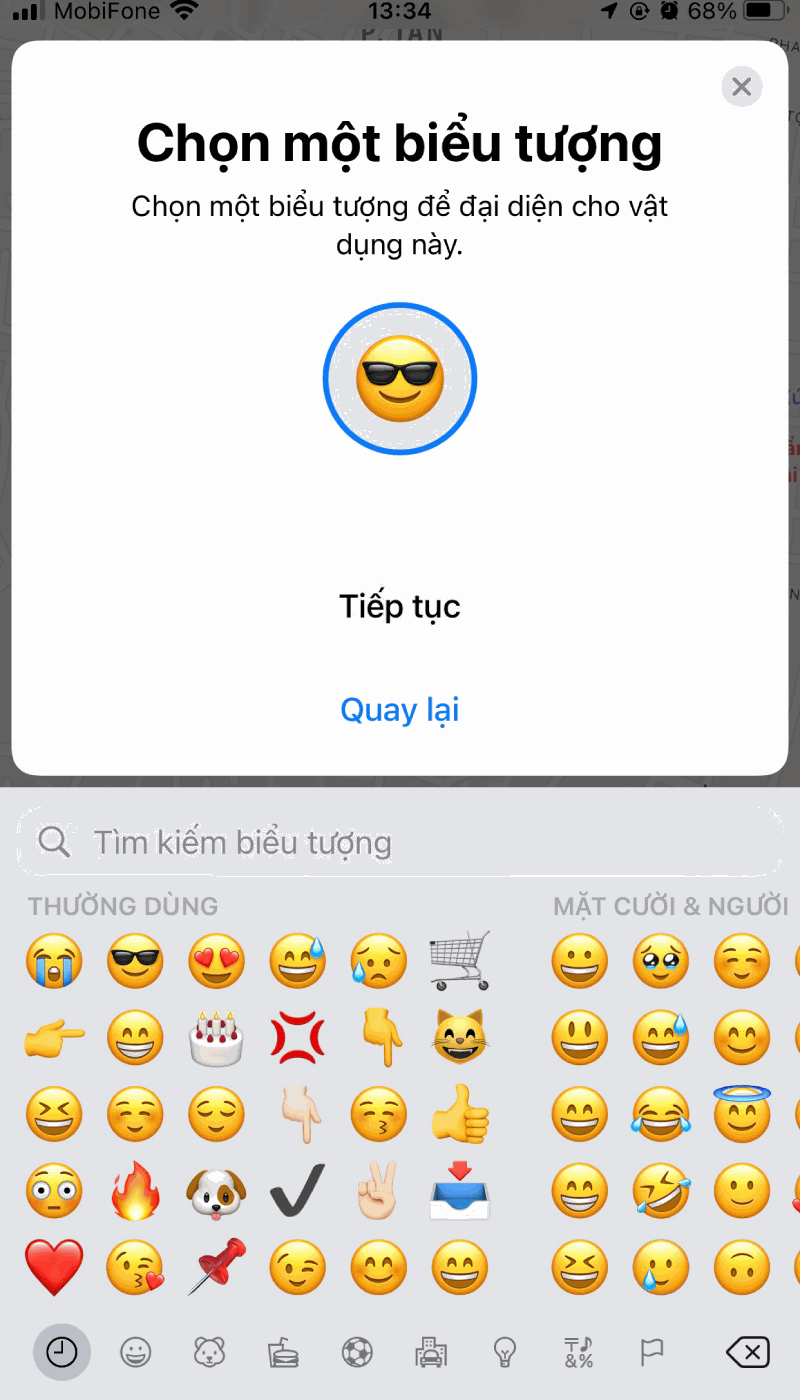This screenshot has height=1400, width=800.
Task: Switch to the food and drink emoji category
Action: point(283,1353)
